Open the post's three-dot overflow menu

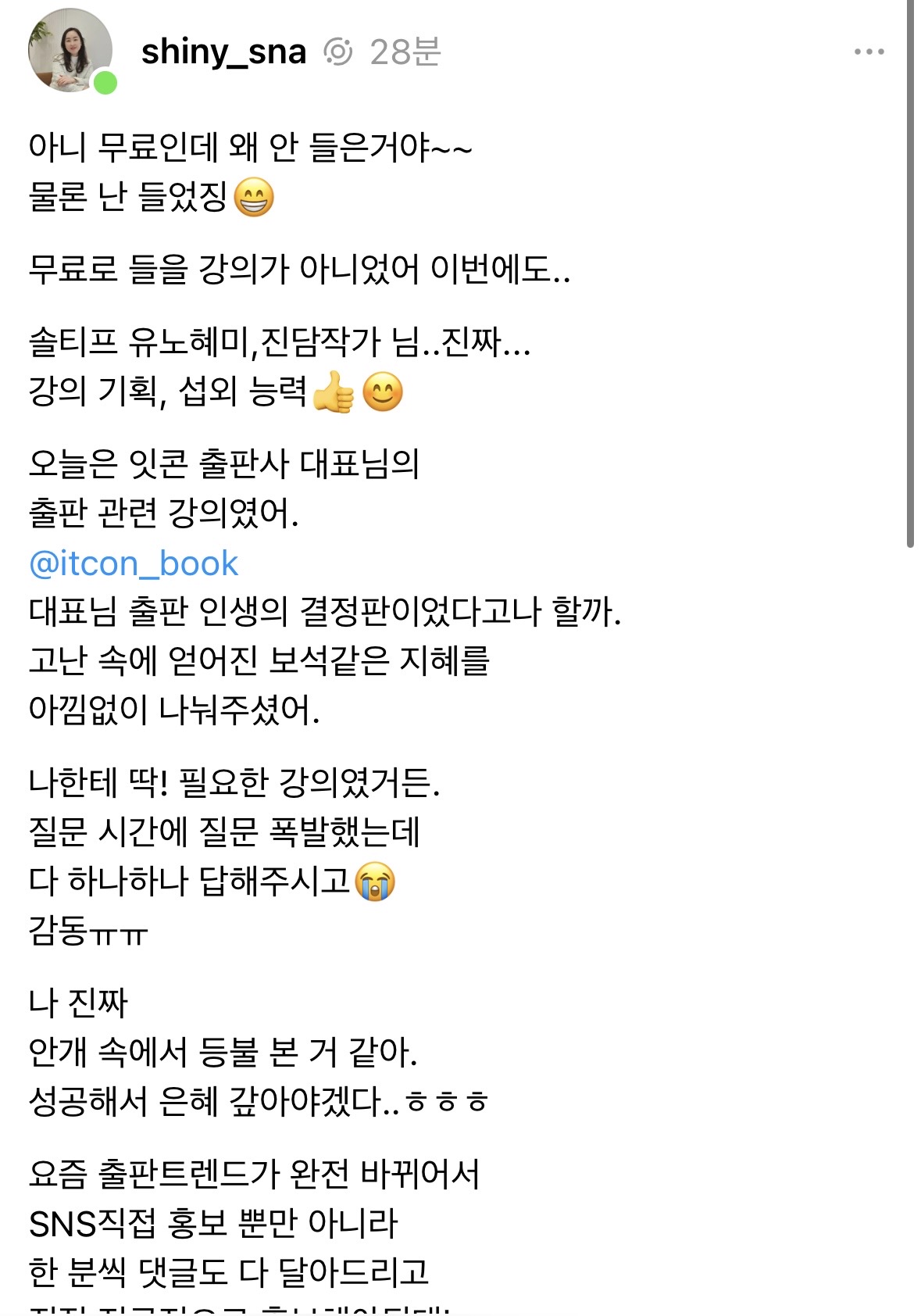click(869, 52)
